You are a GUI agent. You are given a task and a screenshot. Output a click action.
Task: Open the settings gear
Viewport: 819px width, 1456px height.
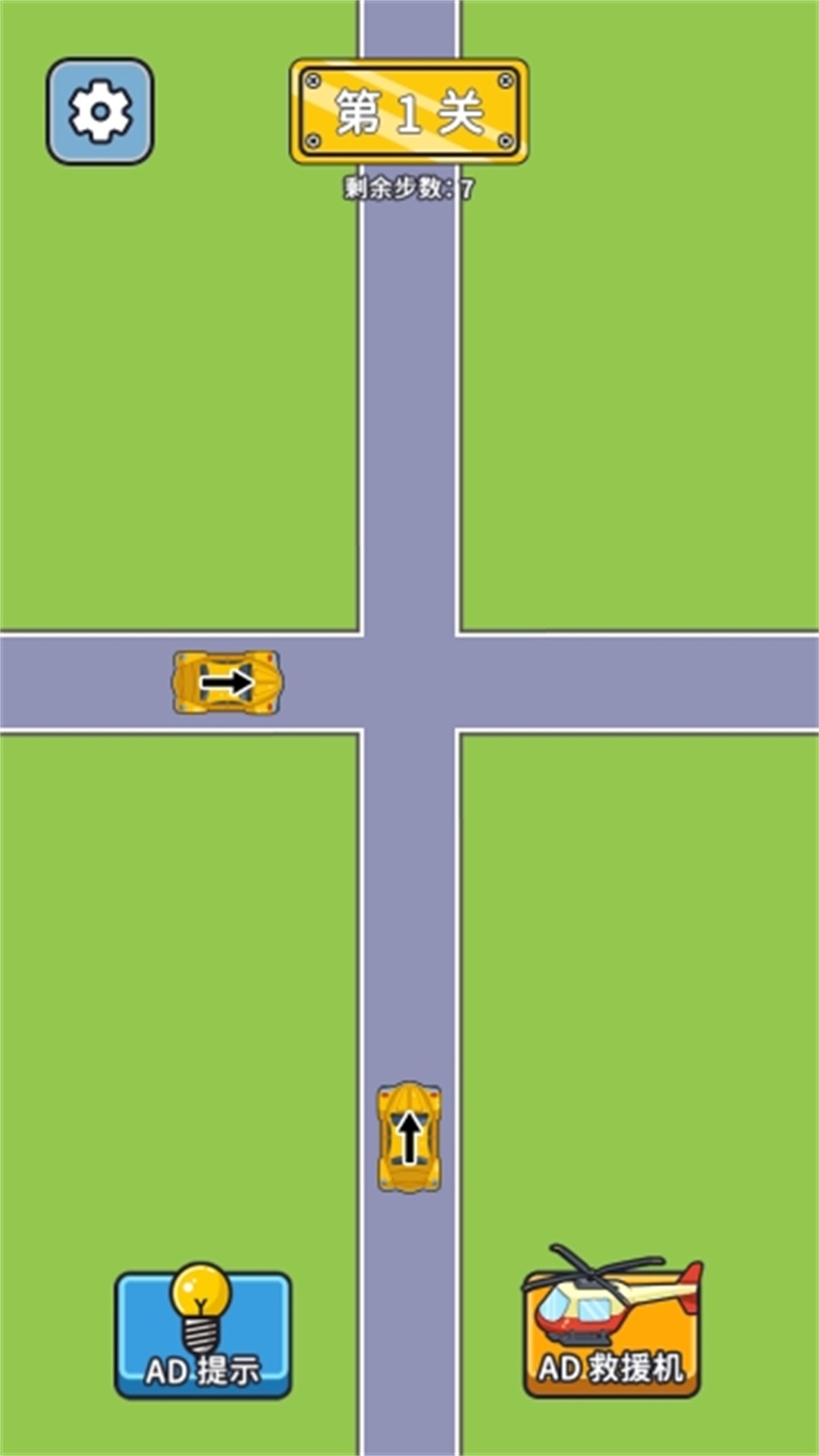[100, 111]
